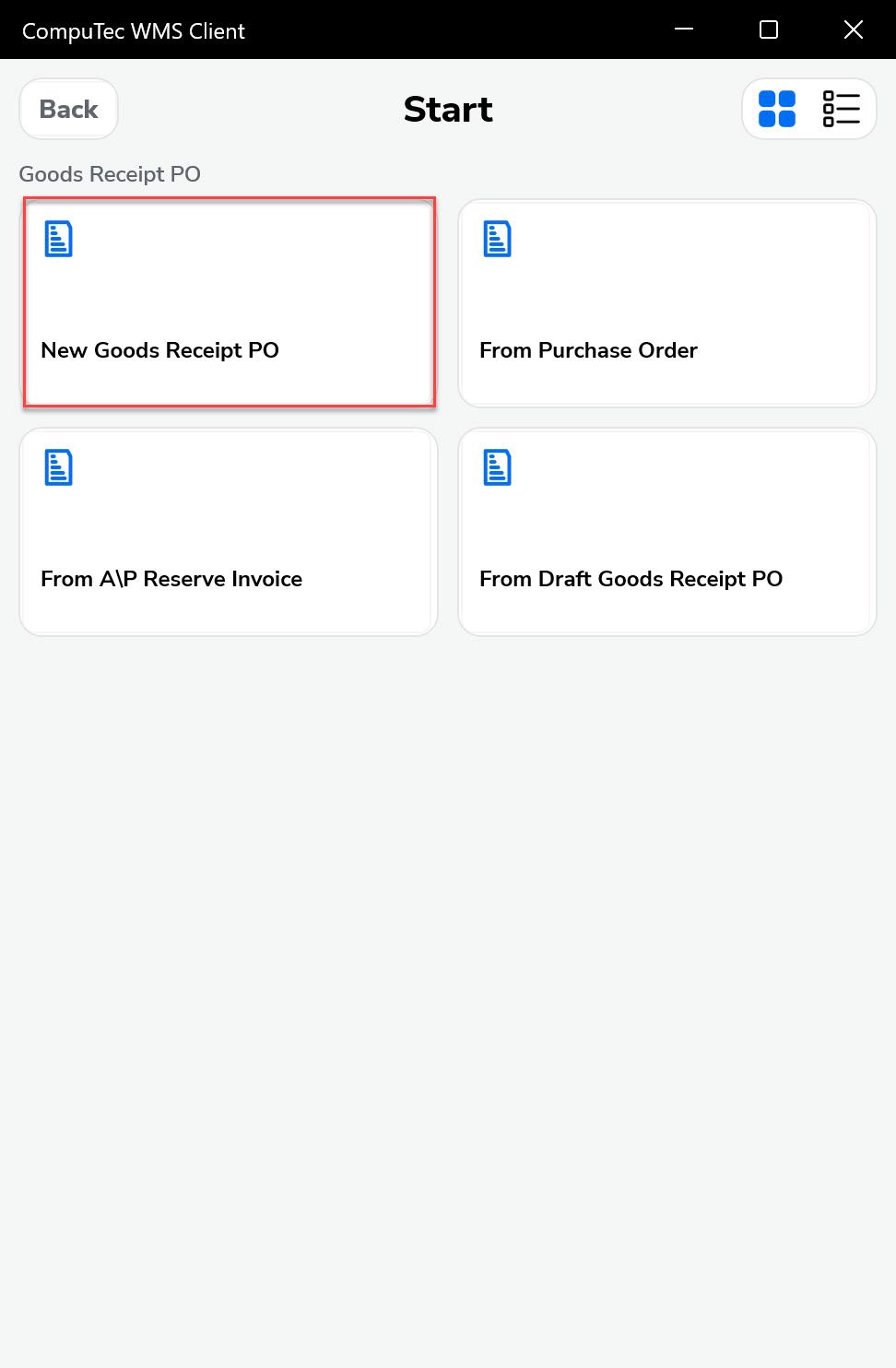The image size is (896, 1368).
Task: Choose From A\P Reserve Invoice
Action: pos(229,532)
